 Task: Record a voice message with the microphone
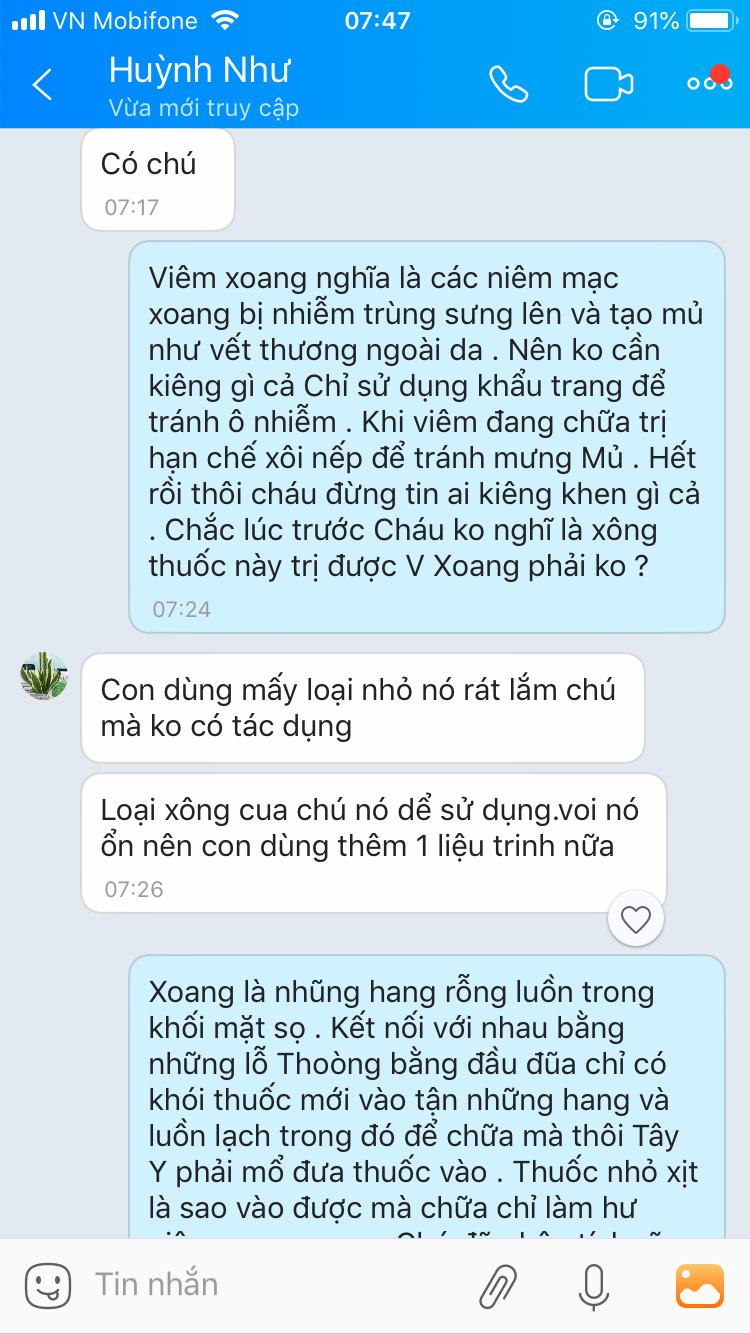tap(594, 1286)
